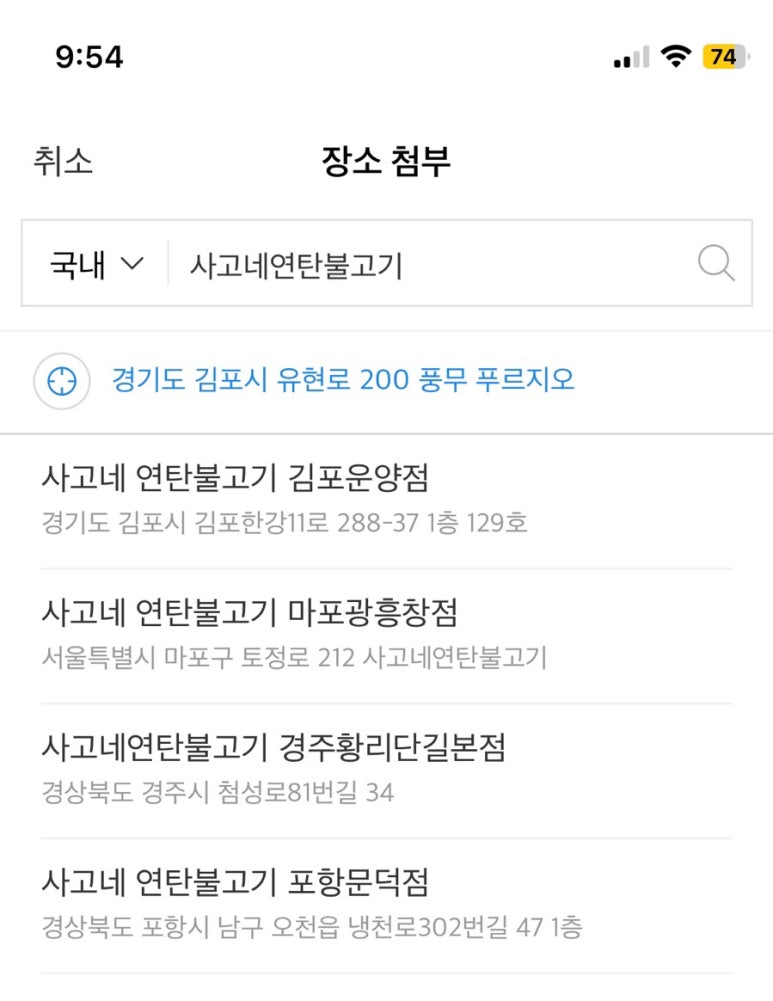Select 사고네 연탄불고기 포항문덕점
The image size is (773, 1001).
click(x=386, y=902)
